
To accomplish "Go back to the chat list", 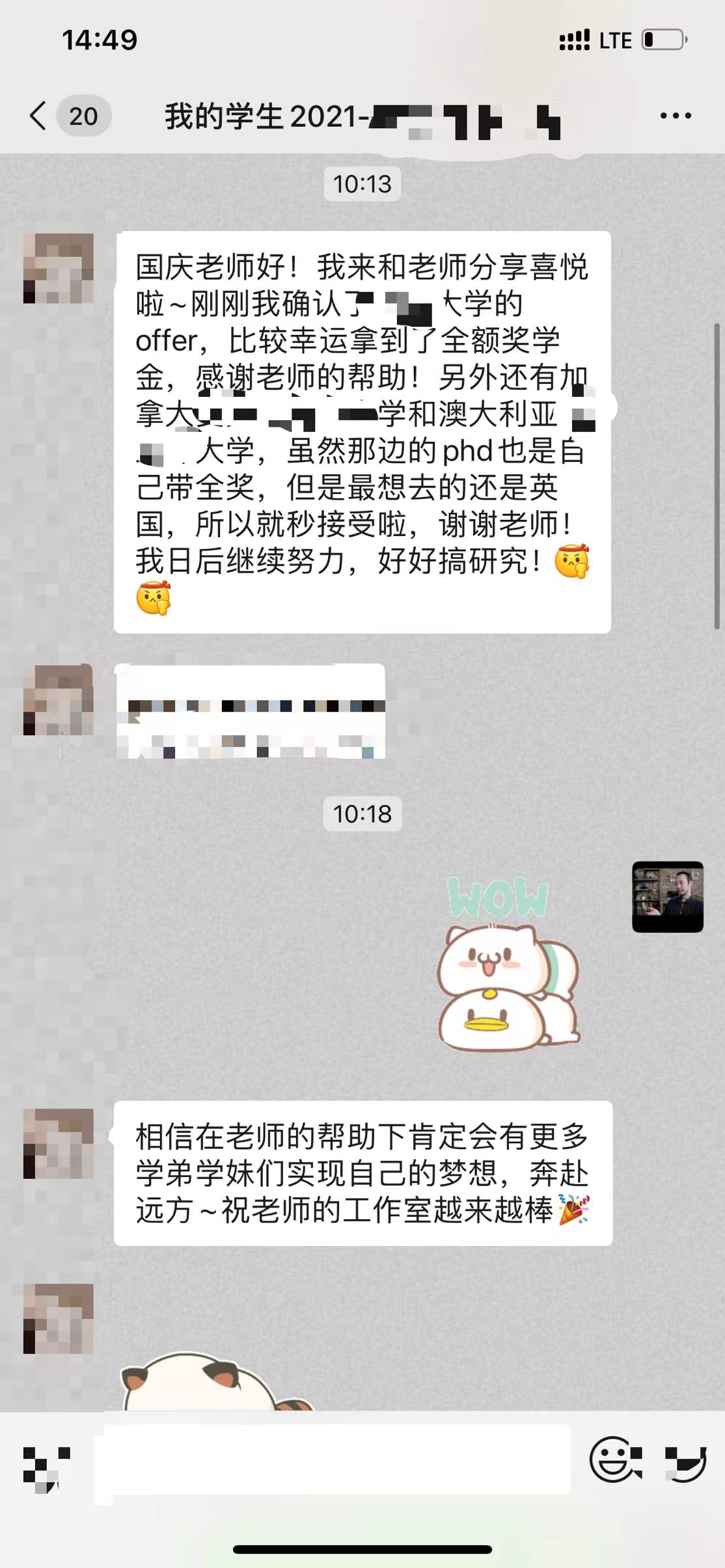I will point(39,116).
